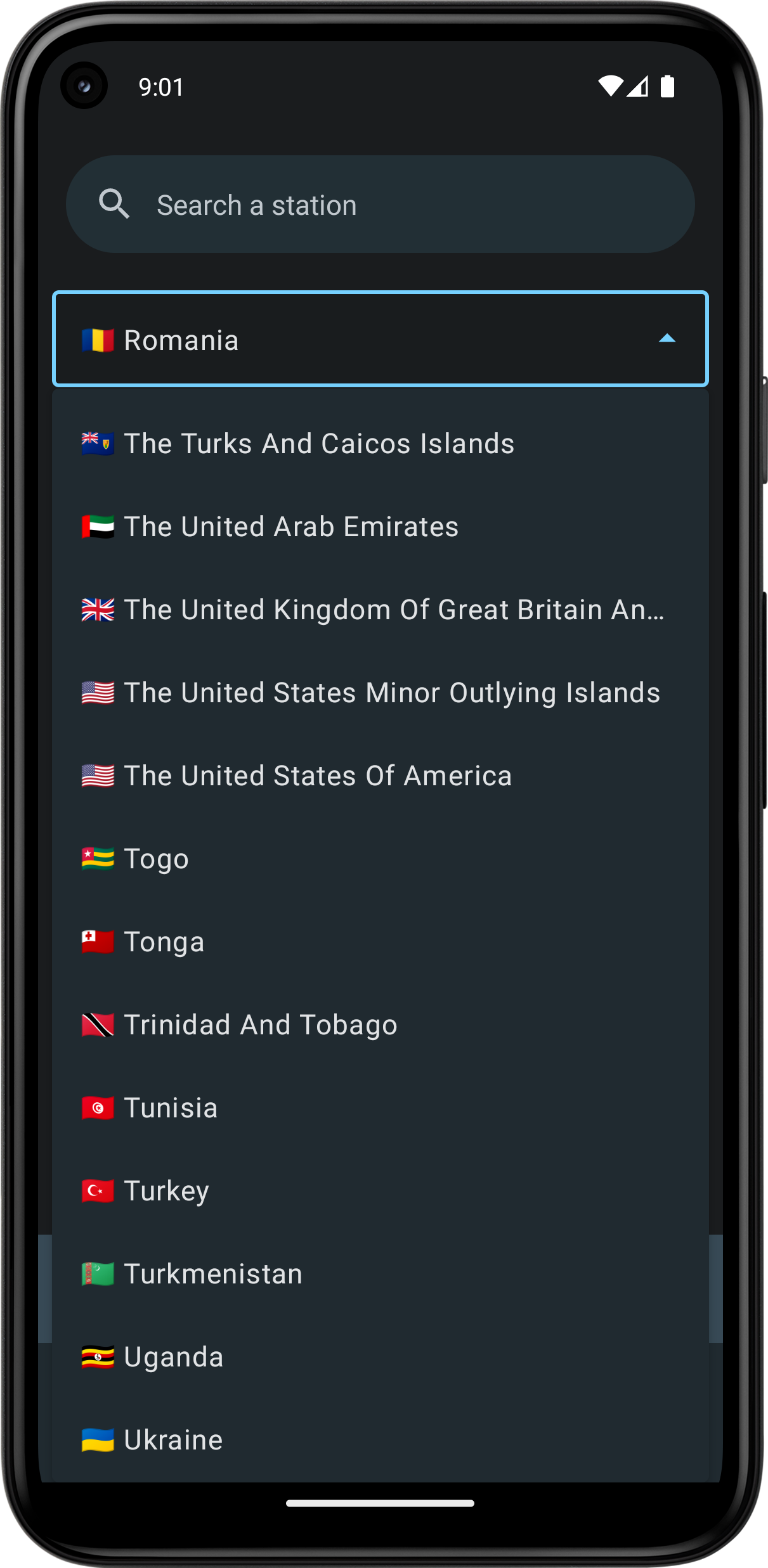
Task: Tap the Search a station field
Action: click(381, 205)
